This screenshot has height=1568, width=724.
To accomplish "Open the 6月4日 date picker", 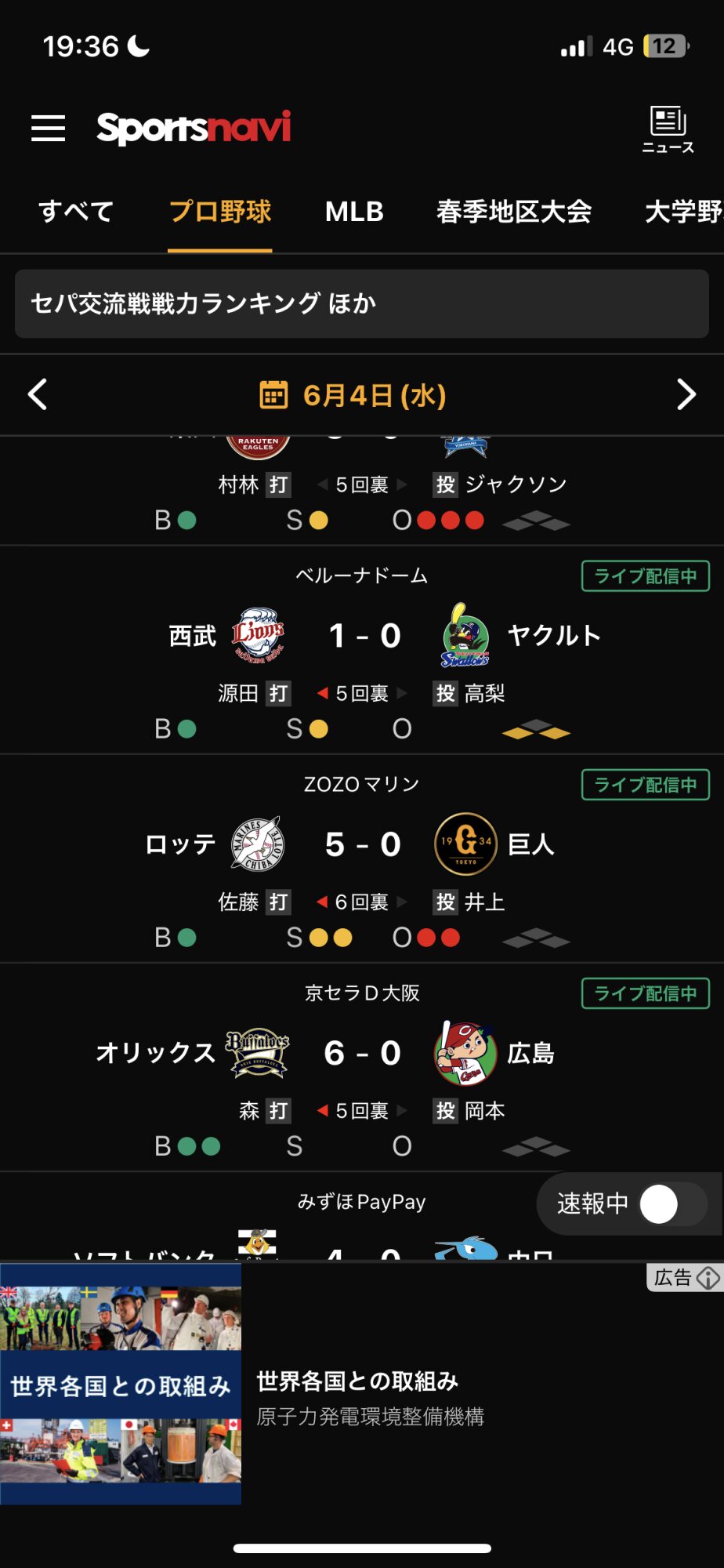I will 353,395.
